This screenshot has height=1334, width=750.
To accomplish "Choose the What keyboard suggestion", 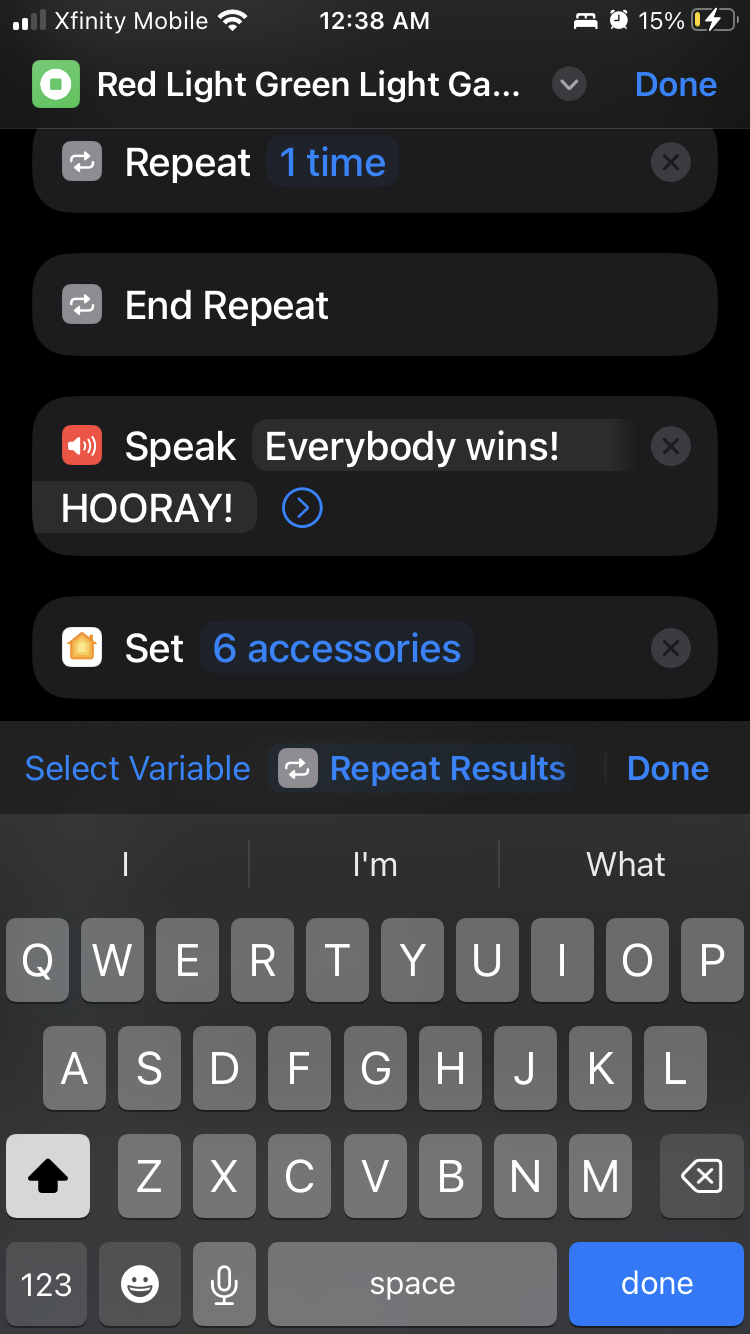I will click(625, 864).
